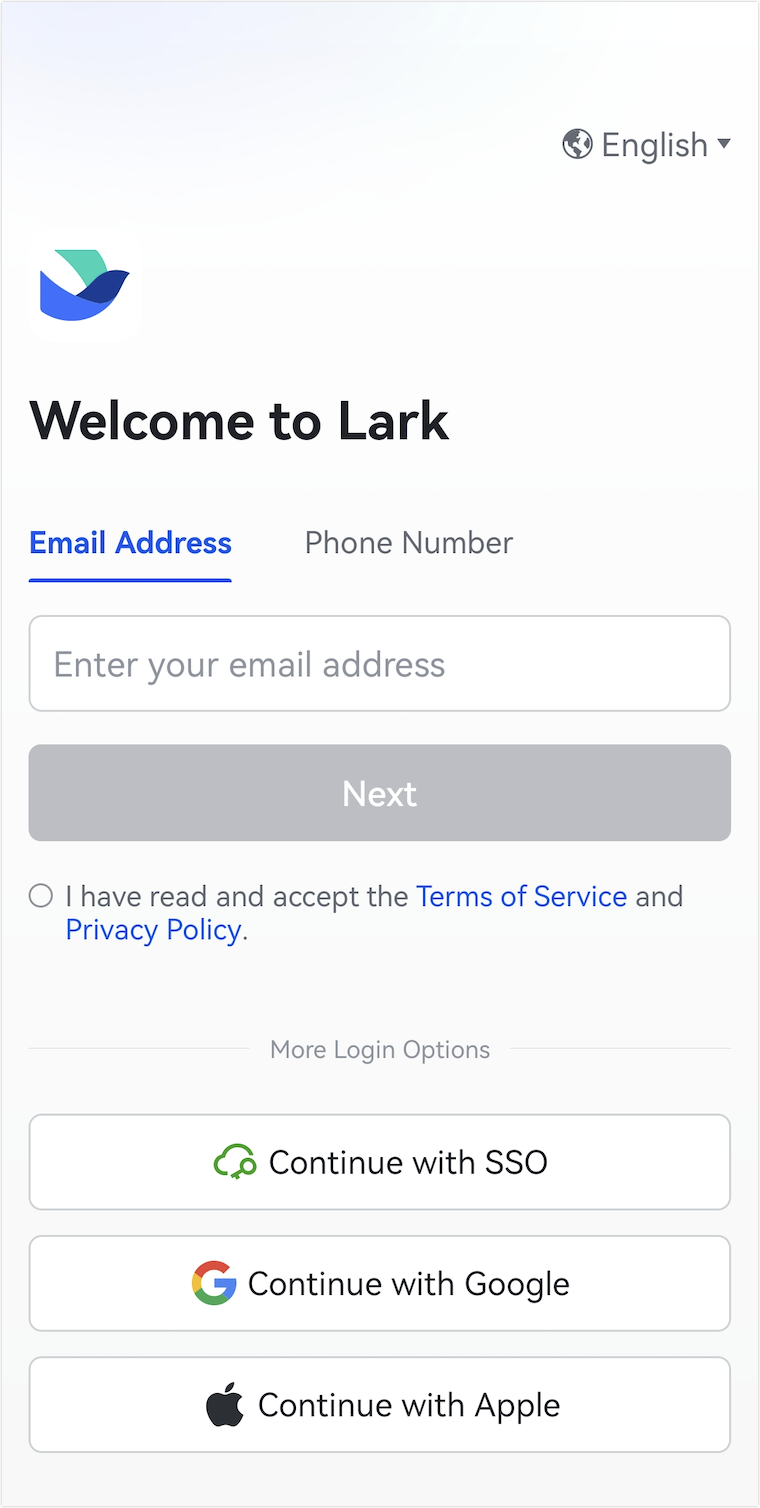Select the Email Address tab

(x=129, y=542)
